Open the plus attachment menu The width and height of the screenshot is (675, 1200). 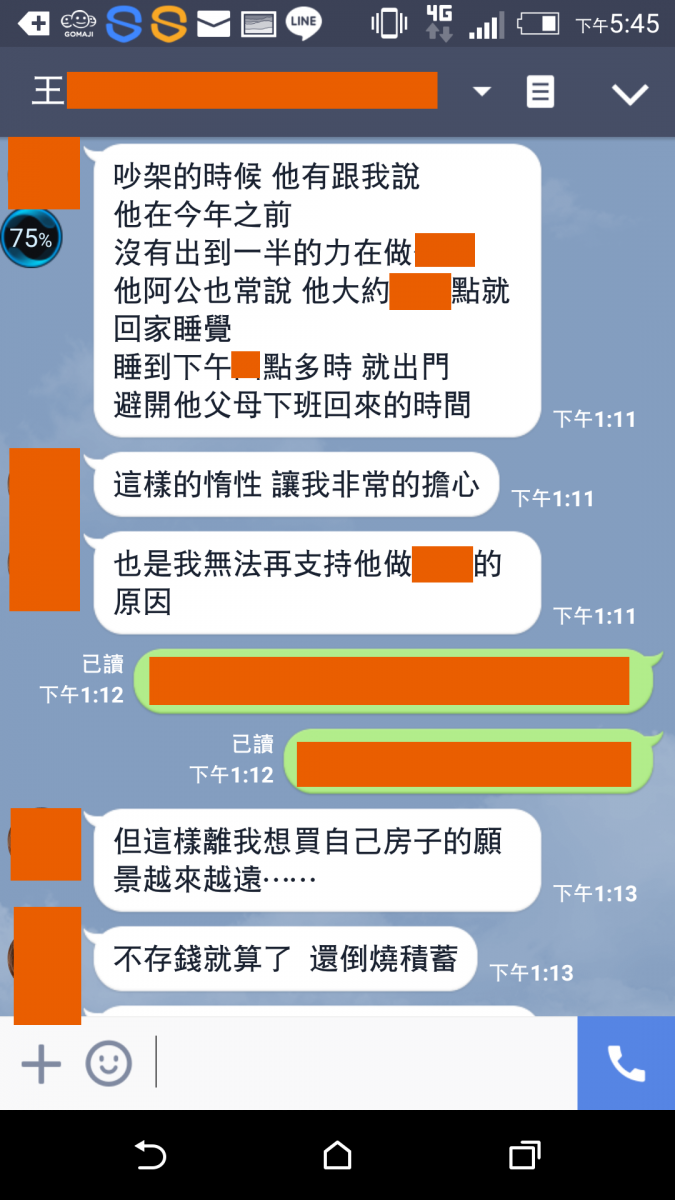[41, 1063]
